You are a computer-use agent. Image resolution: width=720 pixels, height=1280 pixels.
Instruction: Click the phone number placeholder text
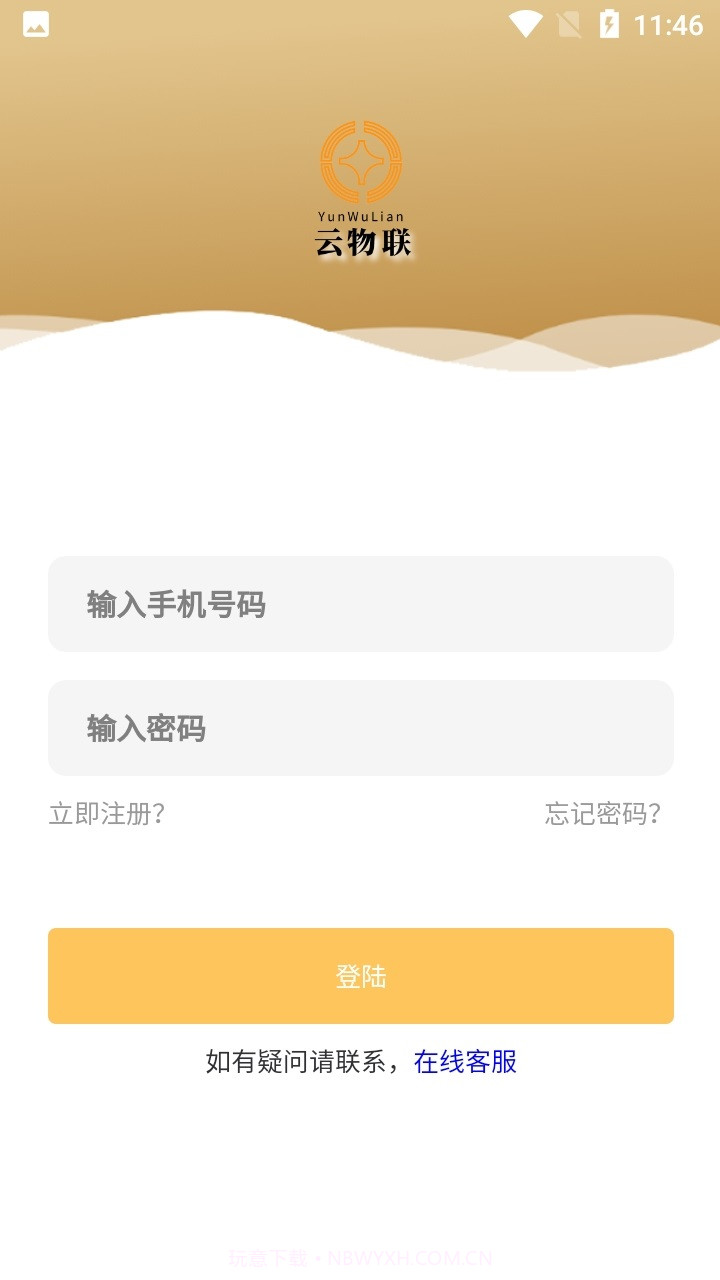[177, 604]
